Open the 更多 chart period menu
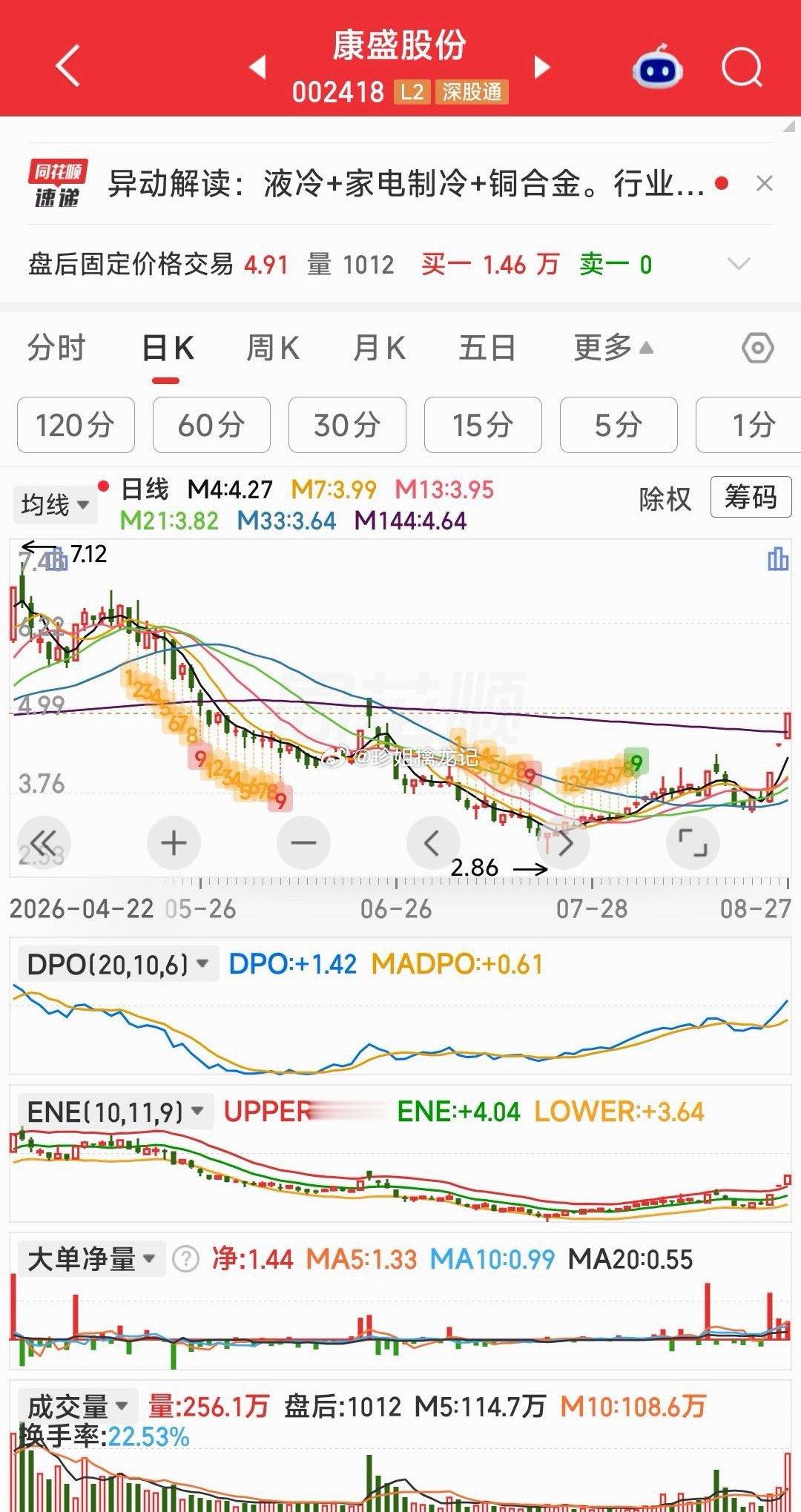The width and height of the screenshot is (801, 1512). point(613,348)
